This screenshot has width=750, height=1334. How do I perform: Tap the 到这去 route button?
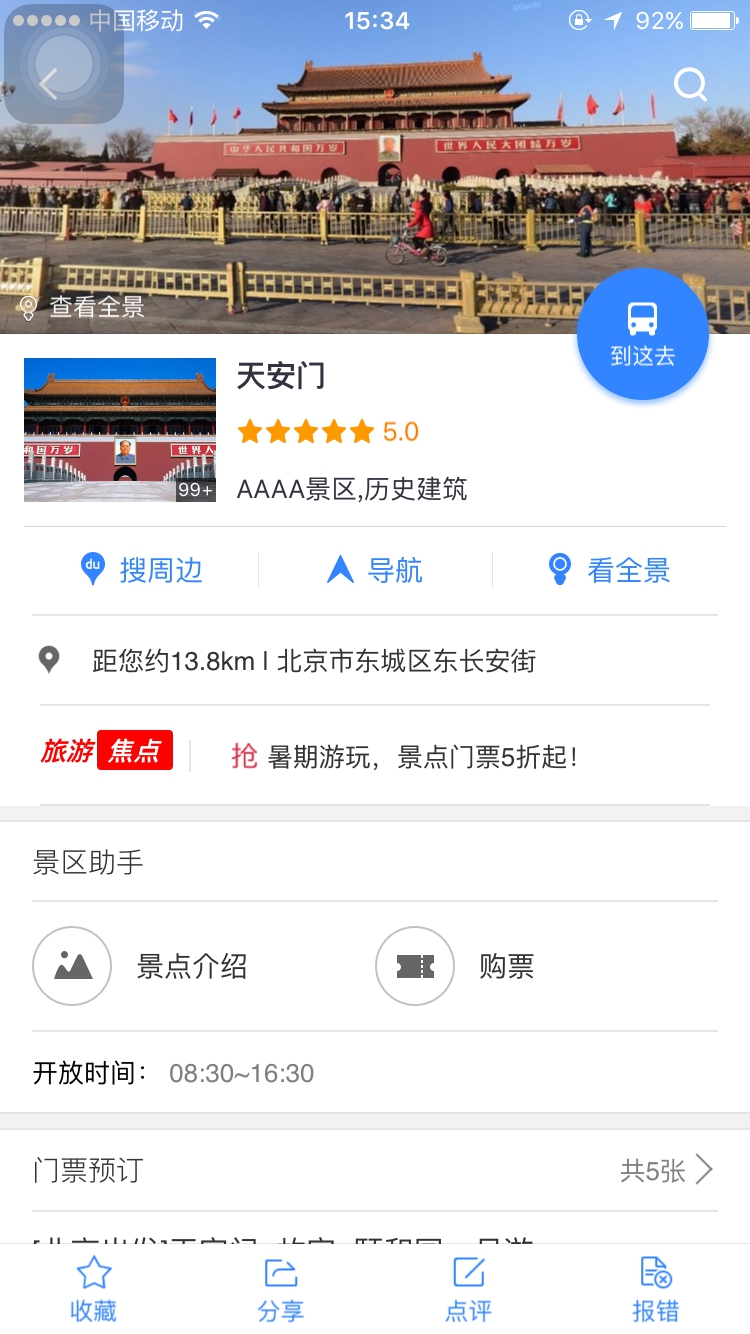643,334
